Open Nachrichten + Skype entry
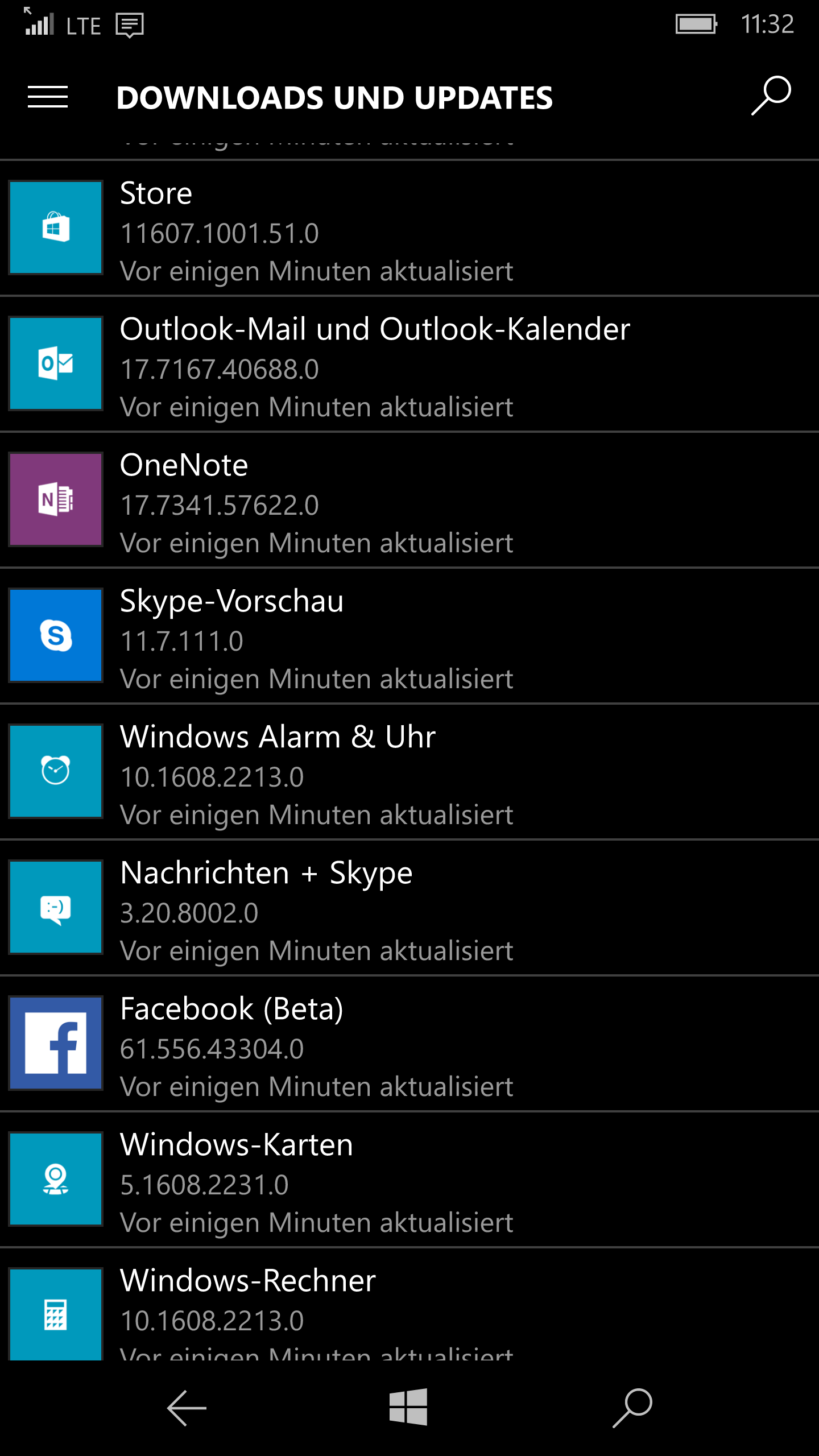The image size is (819, 1456). (x=409, y=908)
